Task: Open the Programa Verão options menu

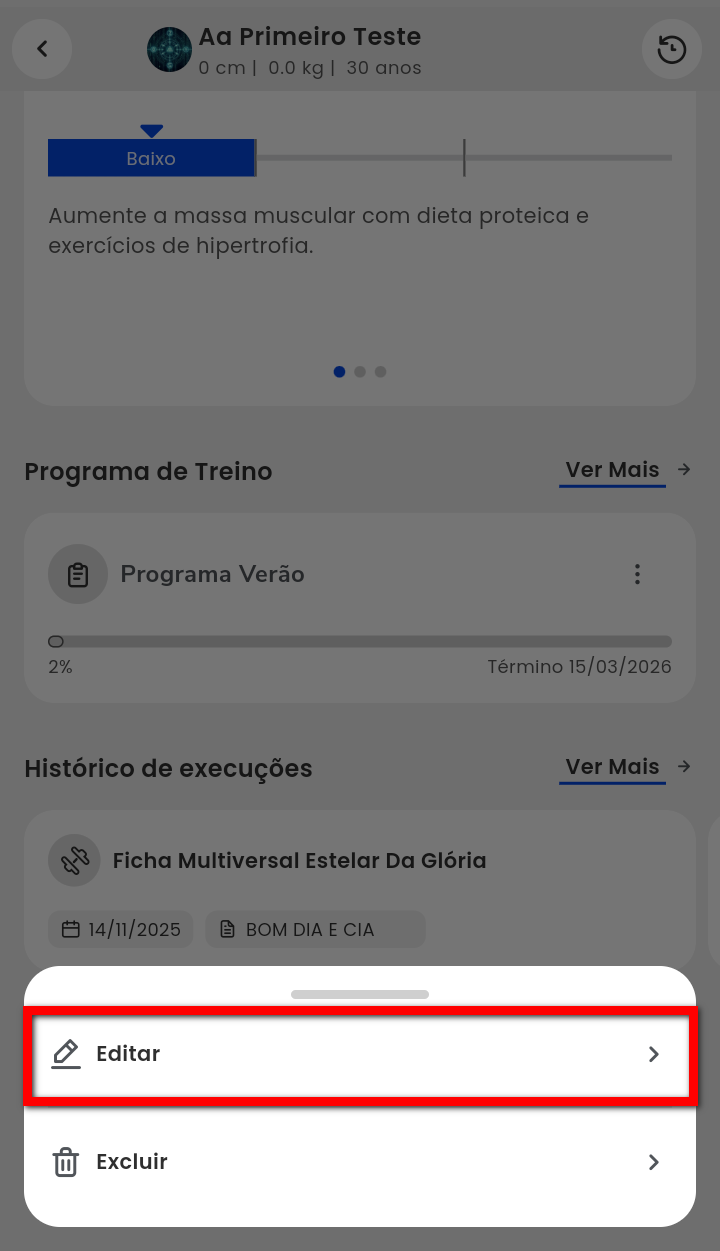Action: coord(637,574)
